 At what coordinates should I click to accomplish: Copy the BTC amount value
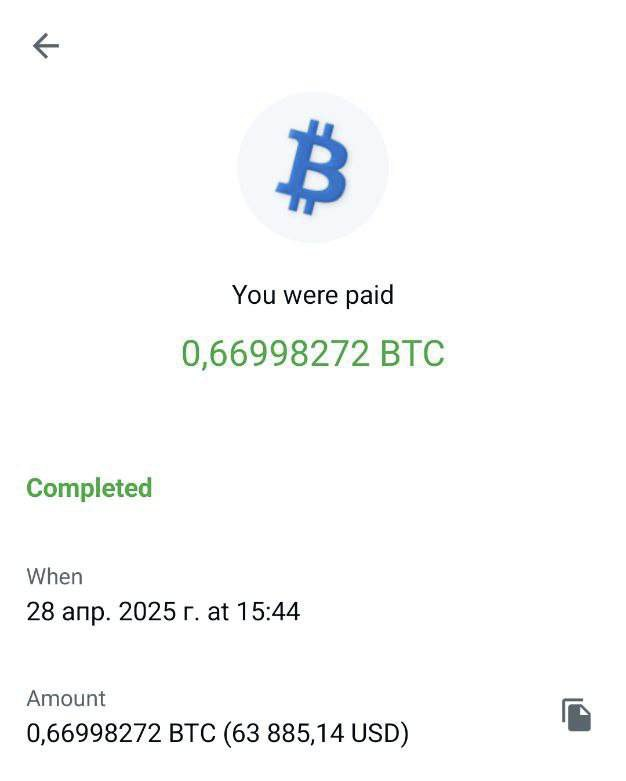pyautogui.click(x=576, y=714)
